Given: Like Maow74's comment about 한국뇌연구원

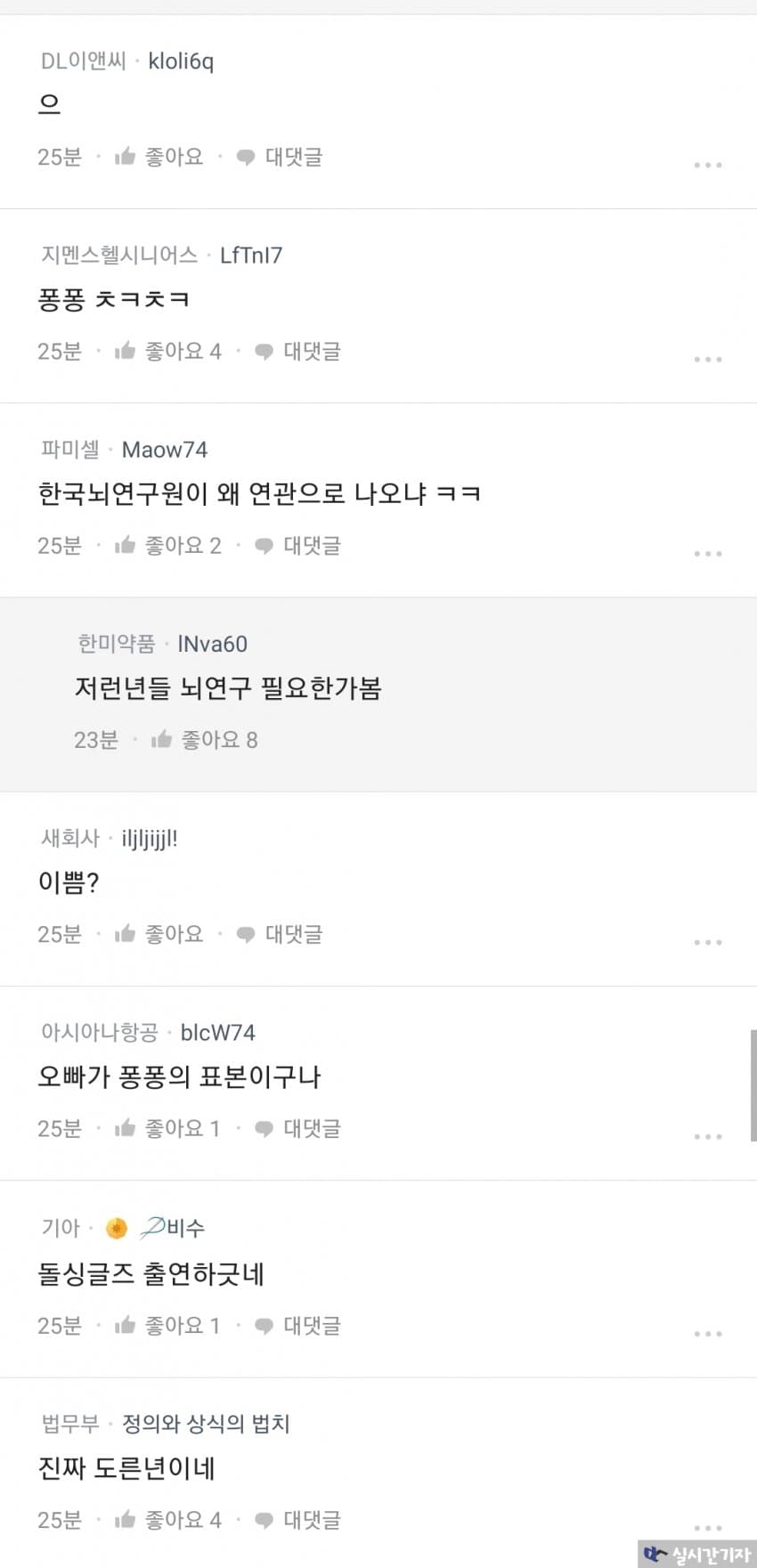Looking at the screenshot, I should pos(167,546).
